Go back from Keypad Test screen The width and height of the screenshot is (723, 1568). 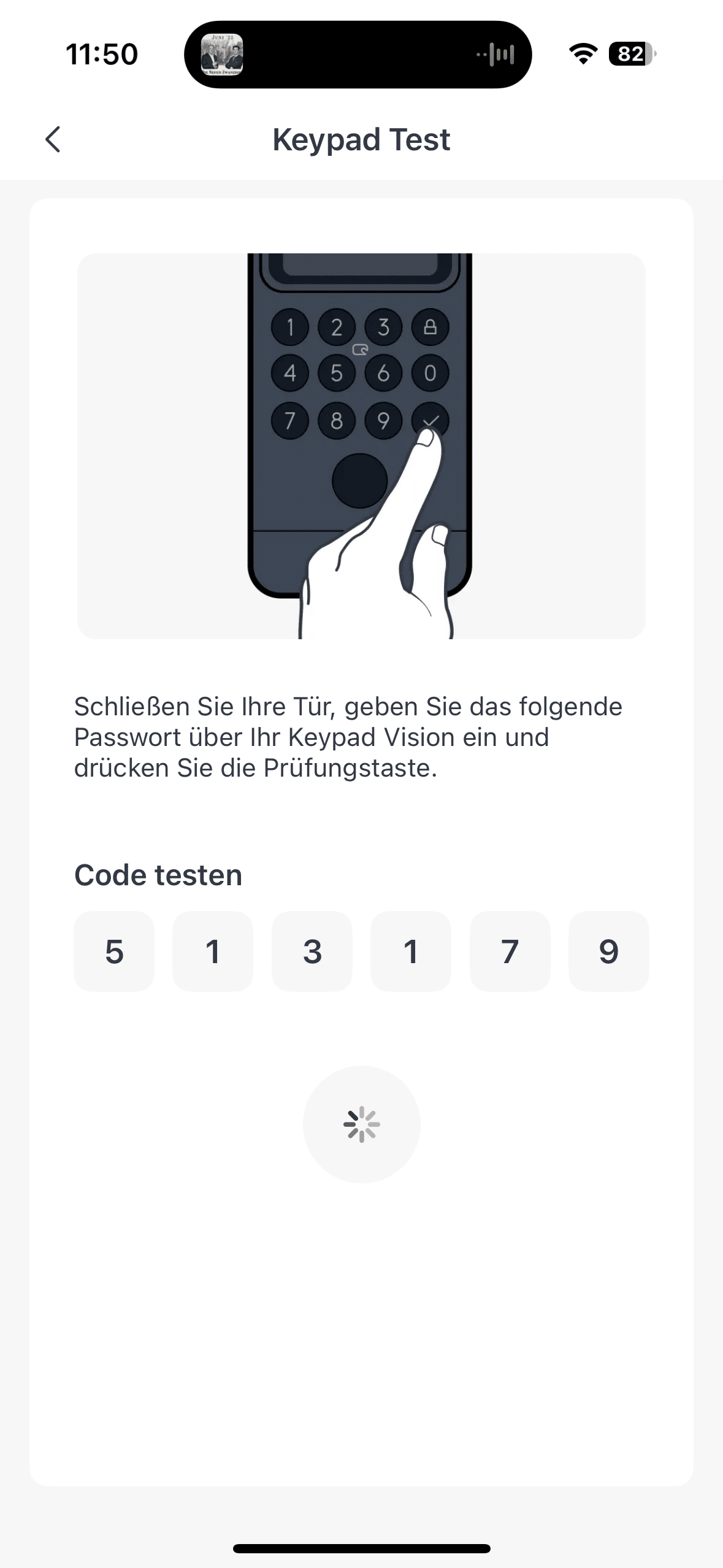tap(53, 139)
